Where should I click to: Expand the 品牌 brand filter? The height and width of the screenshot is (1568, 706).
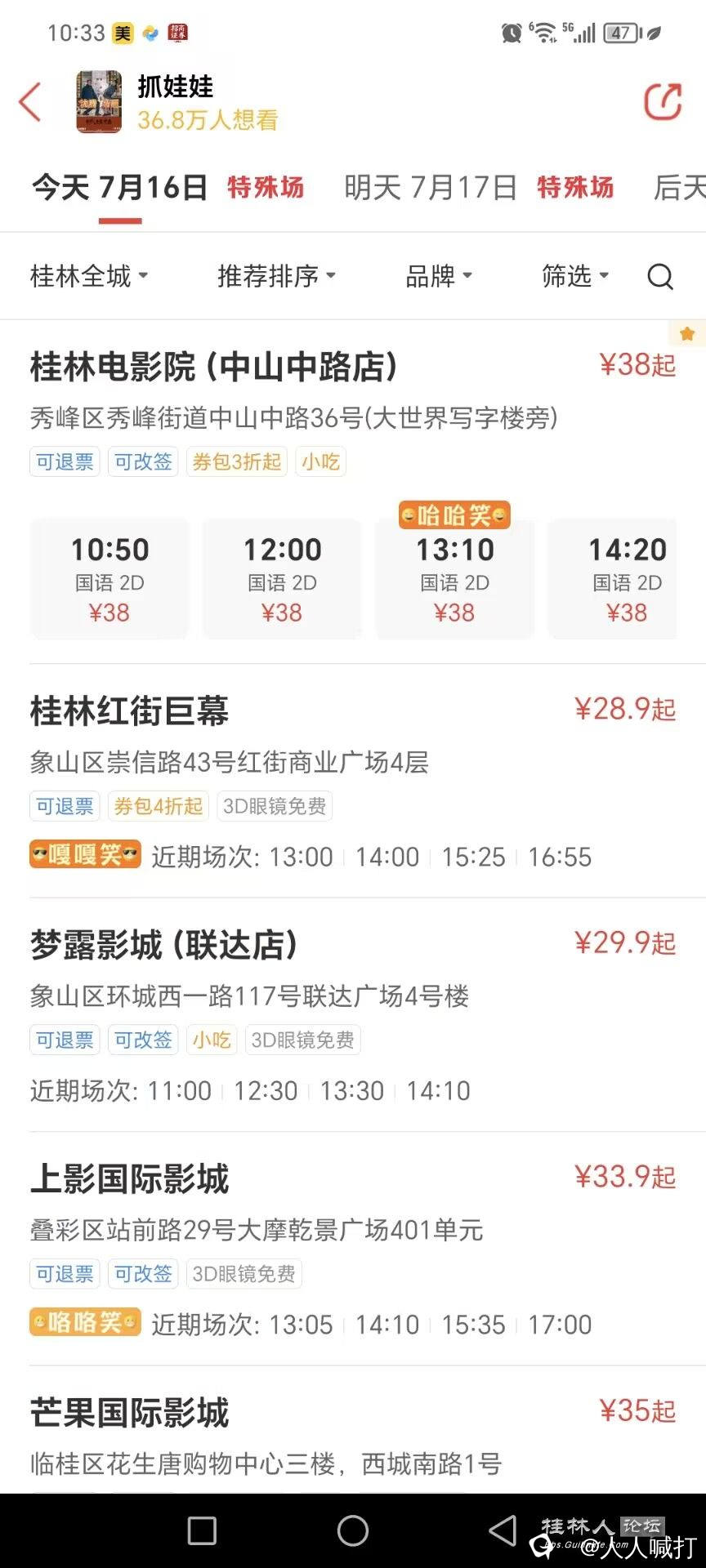[x=438, y=276]
